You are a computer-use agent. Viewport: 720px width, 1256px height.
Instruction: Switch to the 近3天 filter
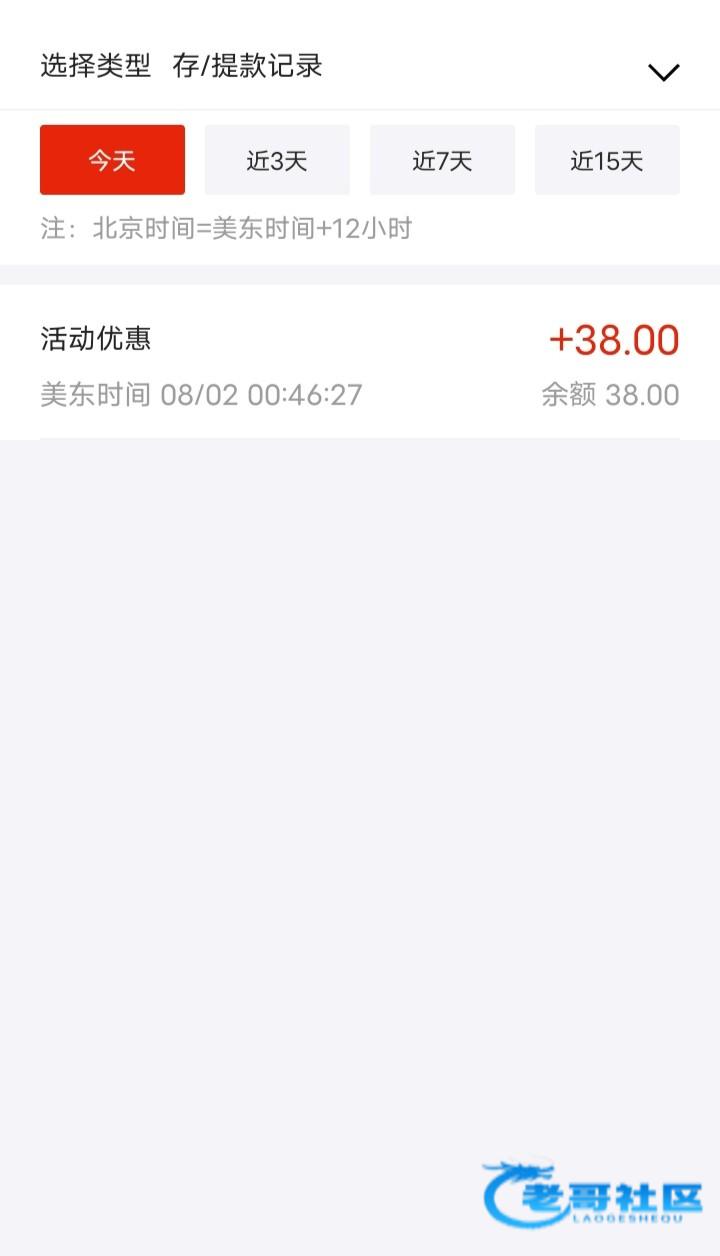pyautogui.click(x=277, y=160)
